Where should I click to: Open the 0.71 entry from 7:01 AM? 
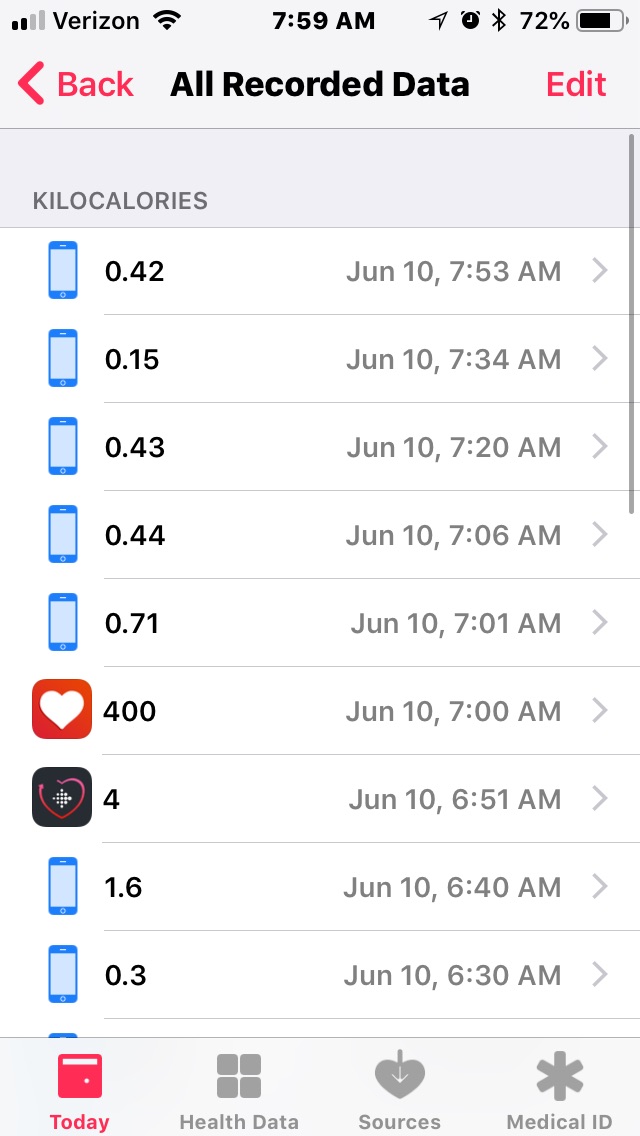320,623
